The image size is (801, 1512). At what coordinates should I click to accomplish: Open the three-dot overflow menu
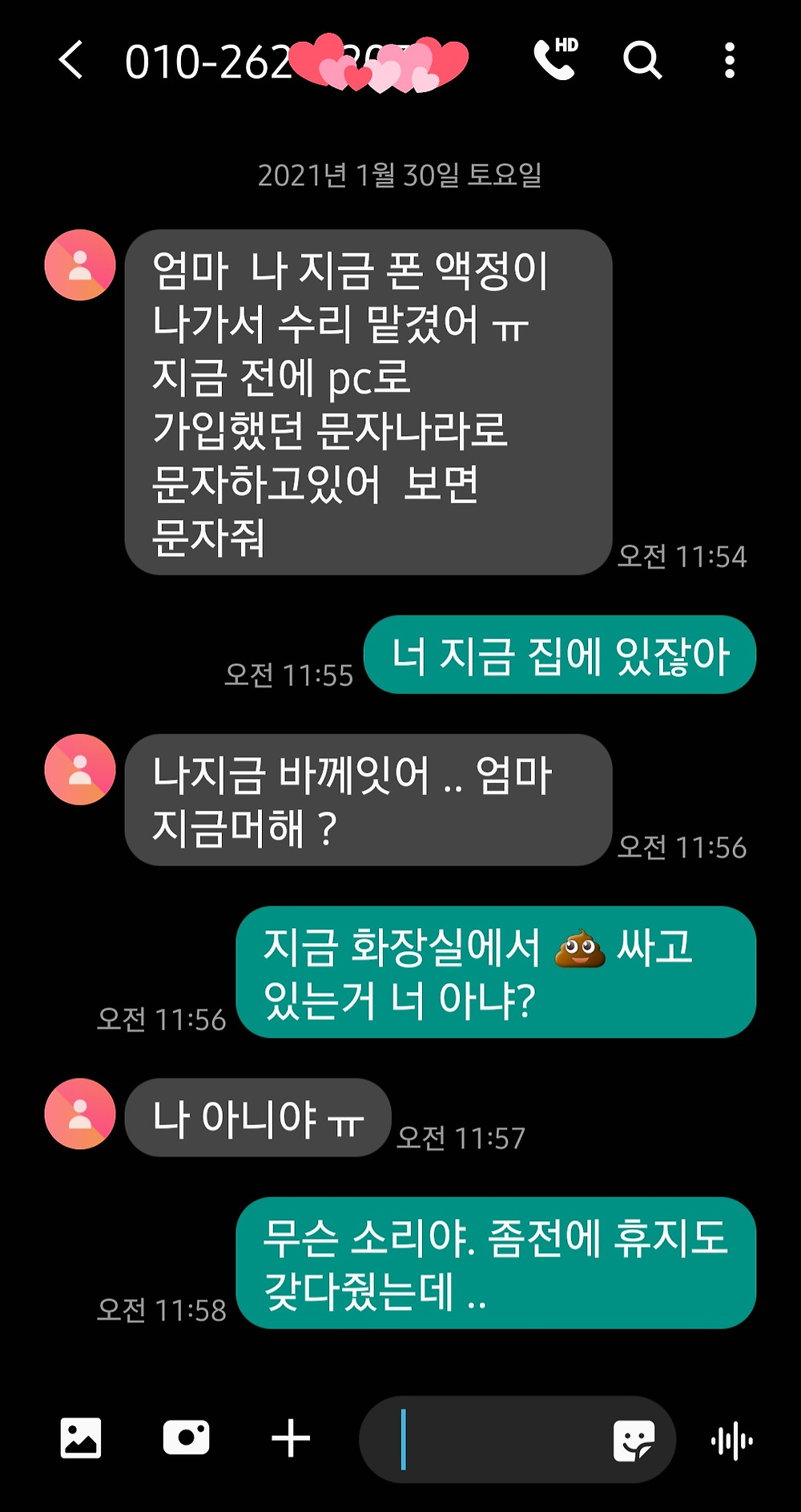[x=729, y=60]
